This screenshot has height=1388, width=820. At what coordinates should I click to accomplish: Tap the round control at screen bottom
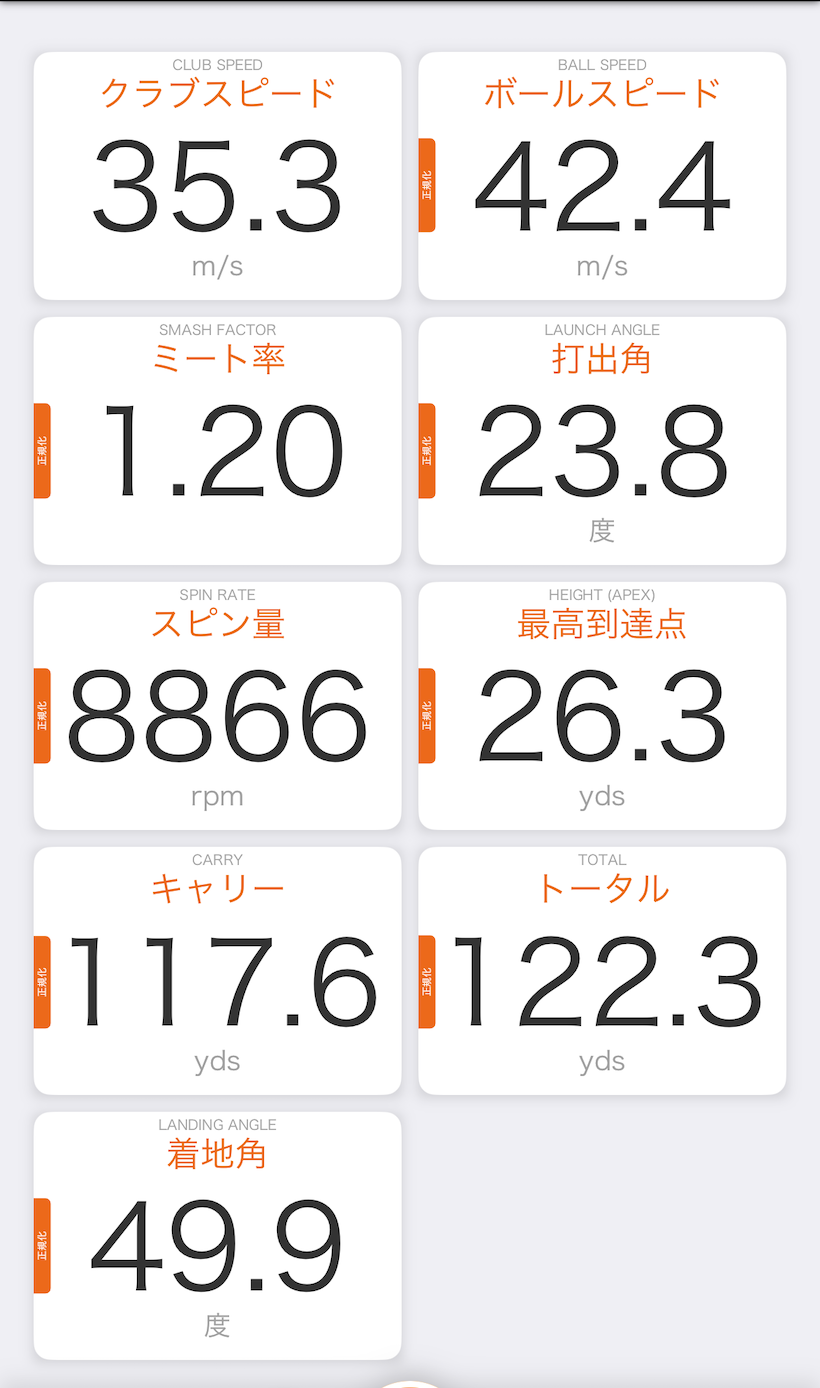coord(410,1382)
